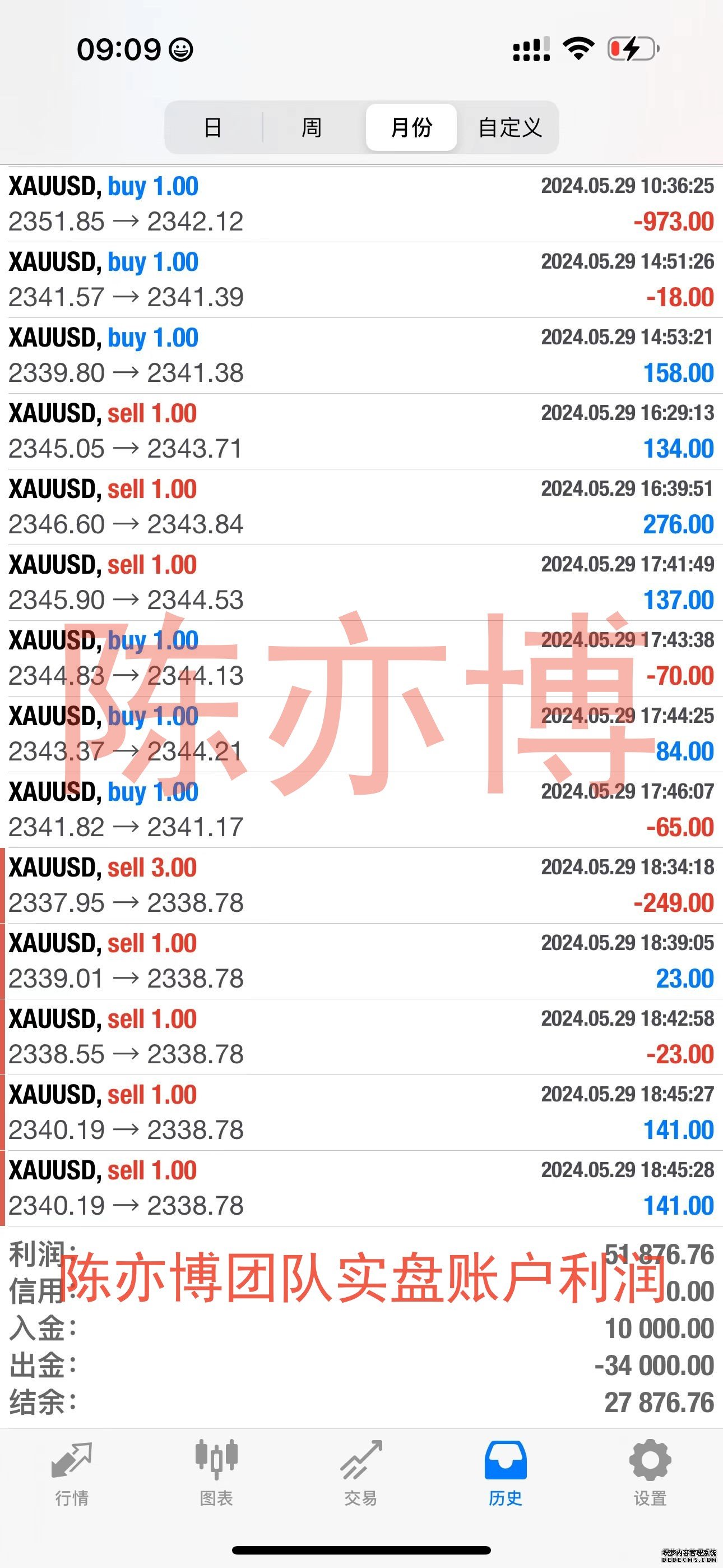Open the sell trade closed at 18:45:28
The image size is (723, 1568).
pos(361,1188)
